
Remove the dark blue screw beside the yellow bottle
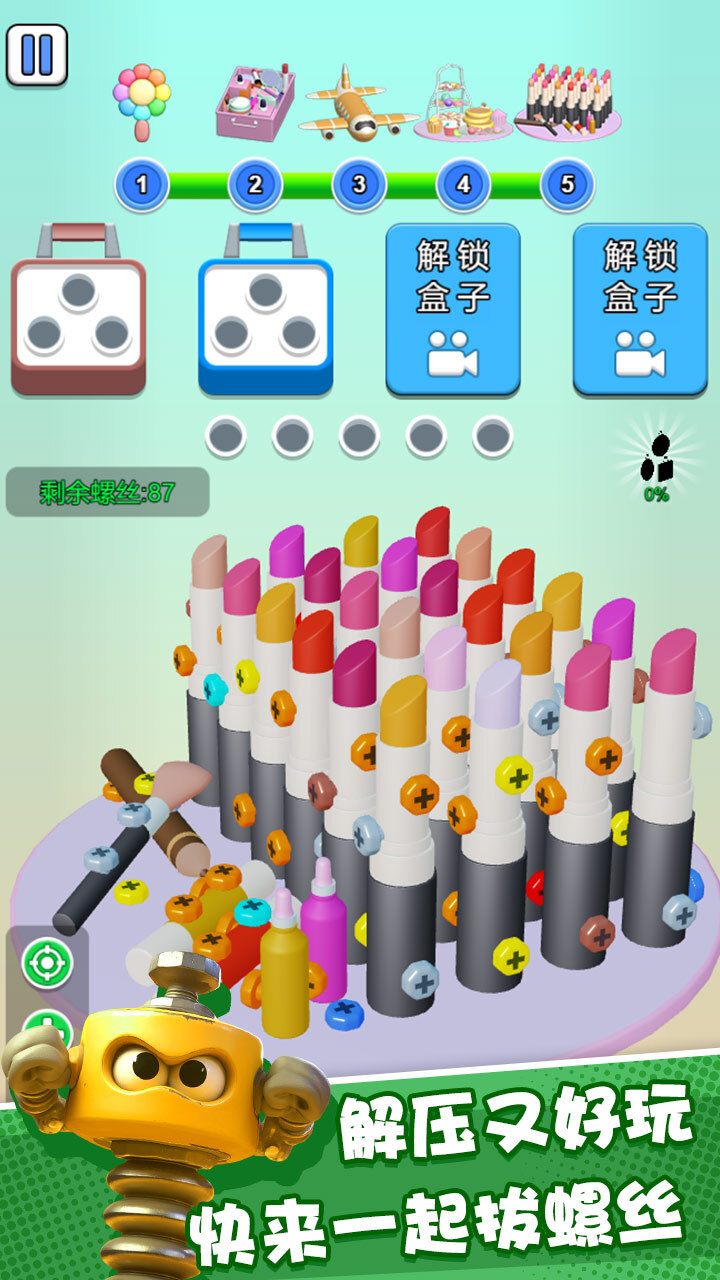point(343,1013)
